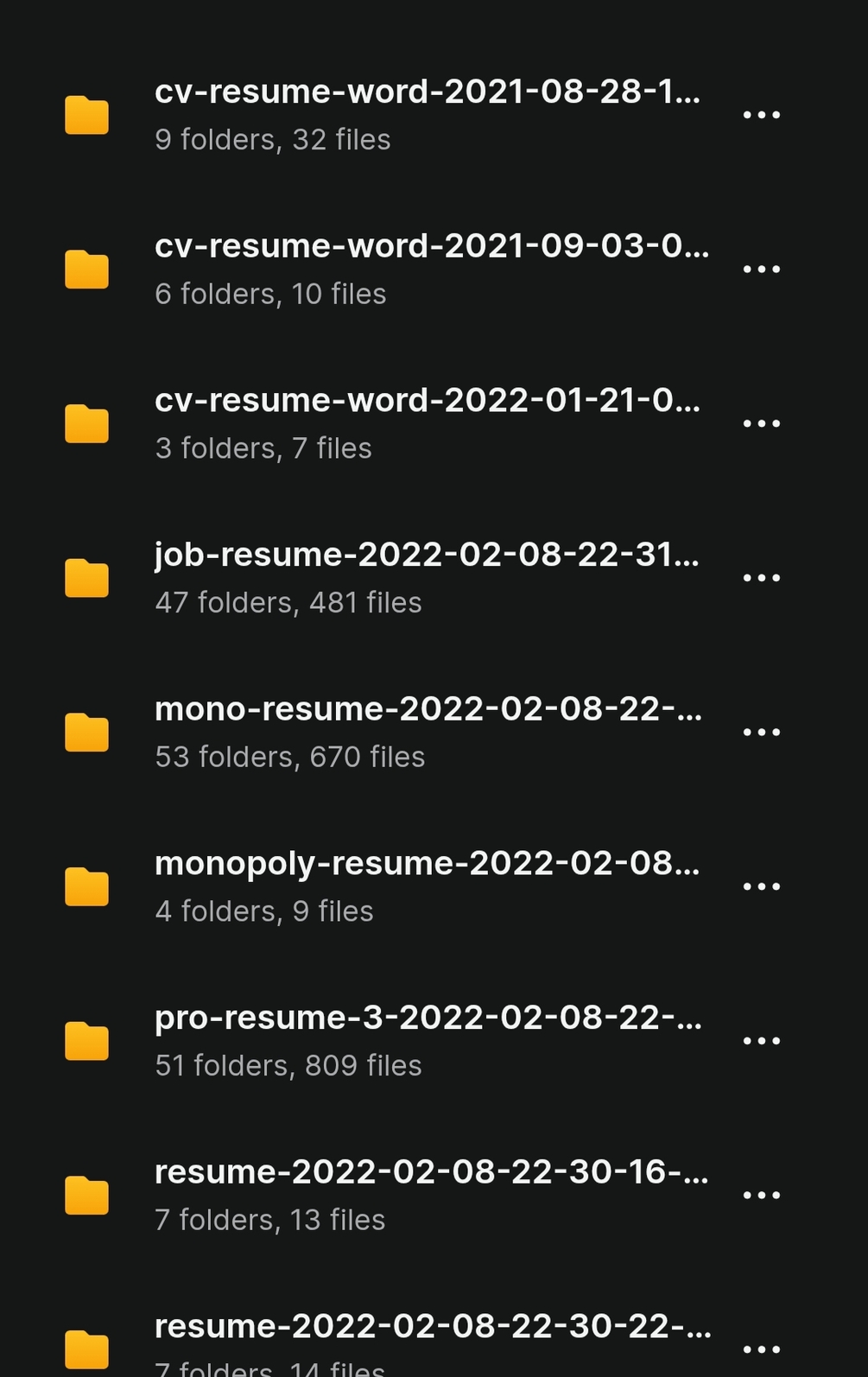Show options for resume-2022-02-08-22-30-22 folder

point(761,1348)
